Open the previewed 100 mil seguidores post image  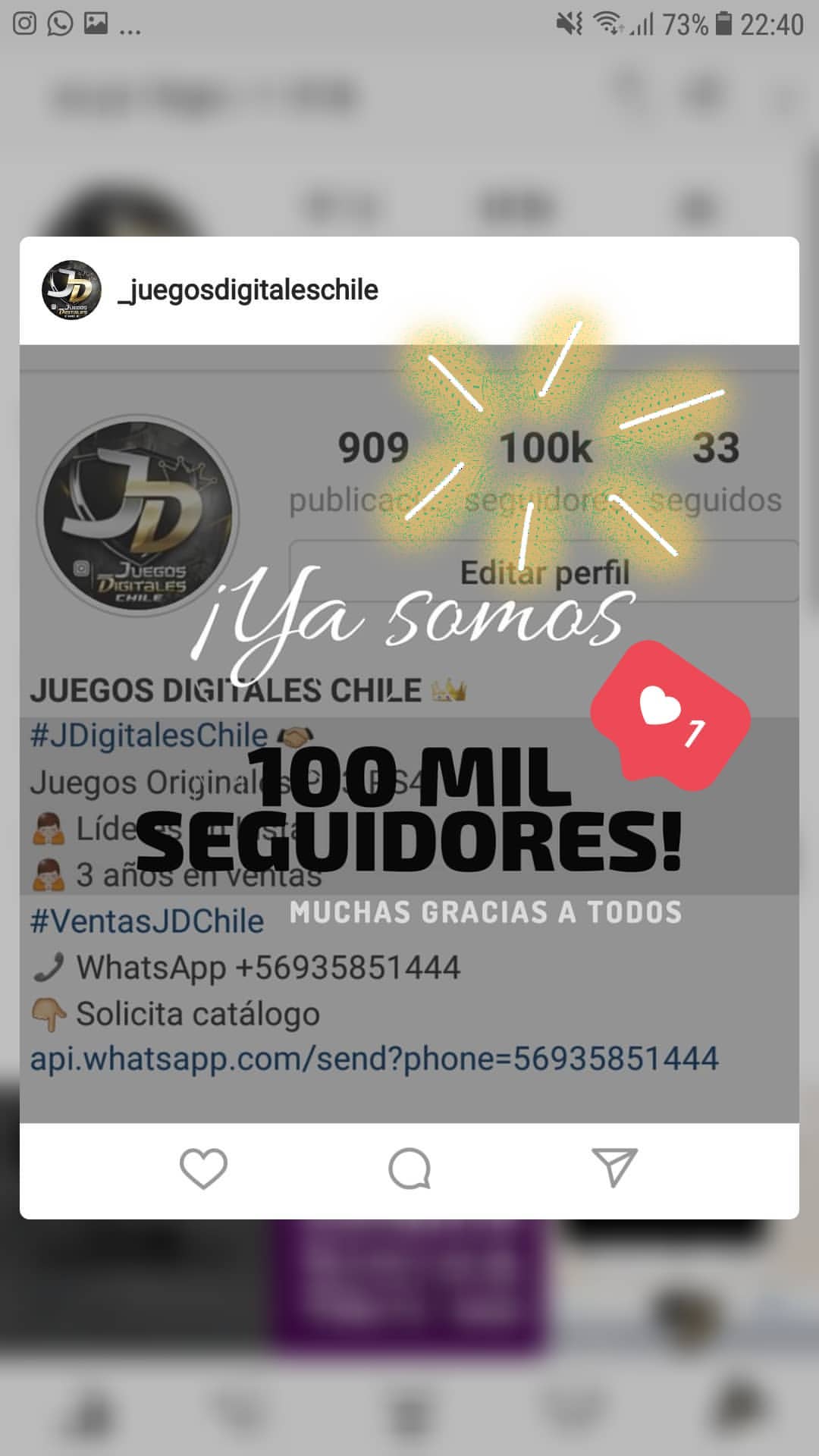point(409,734)
